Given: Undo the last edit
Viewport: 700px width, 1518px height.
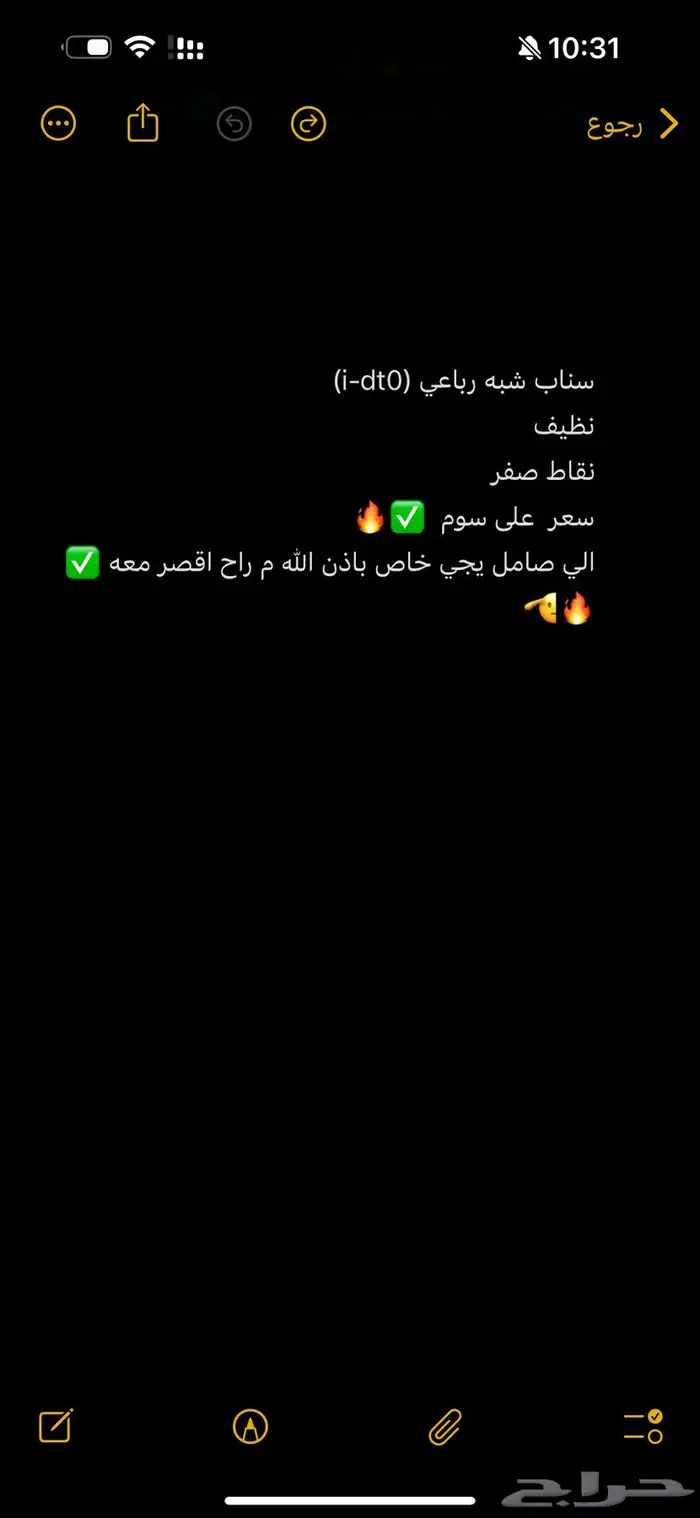Looking at the screenshot, I should pos(234,124).
